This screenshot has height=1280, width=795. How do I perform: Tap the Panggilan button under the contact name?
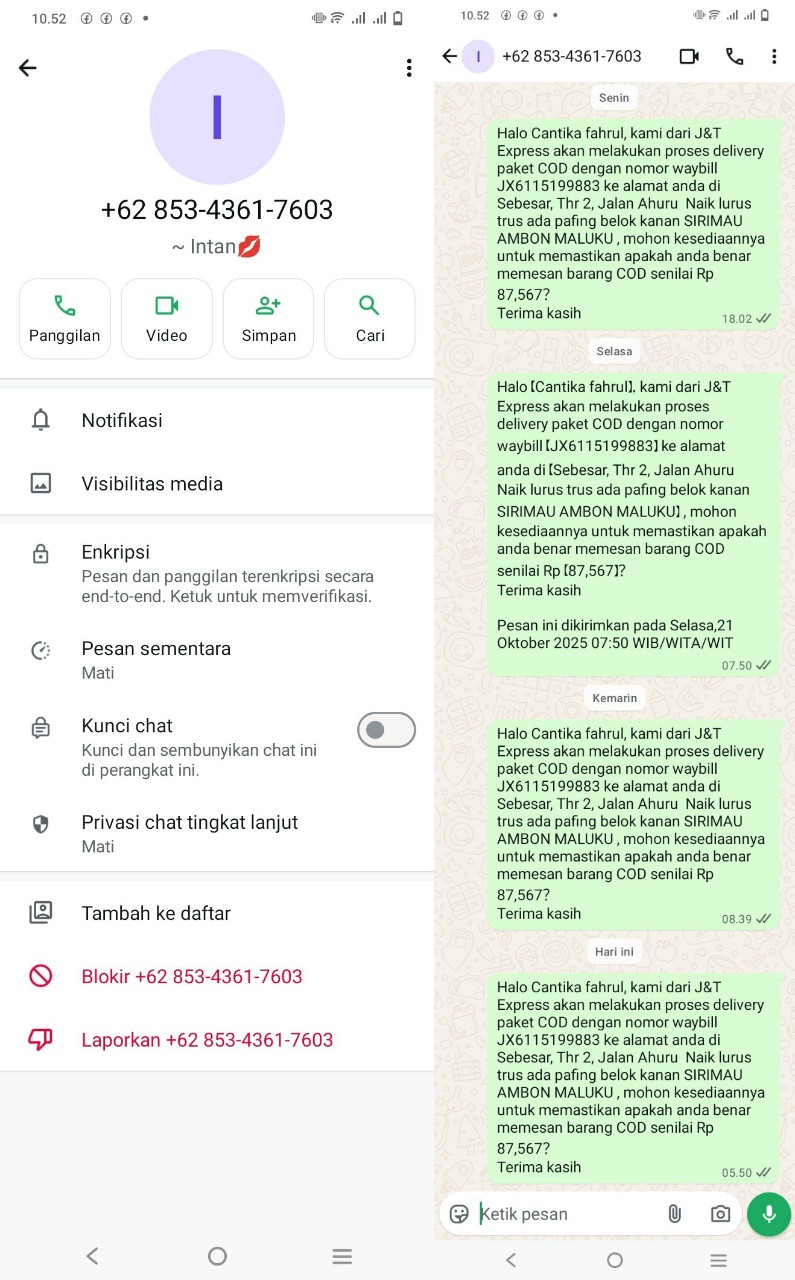coord(65,318)
